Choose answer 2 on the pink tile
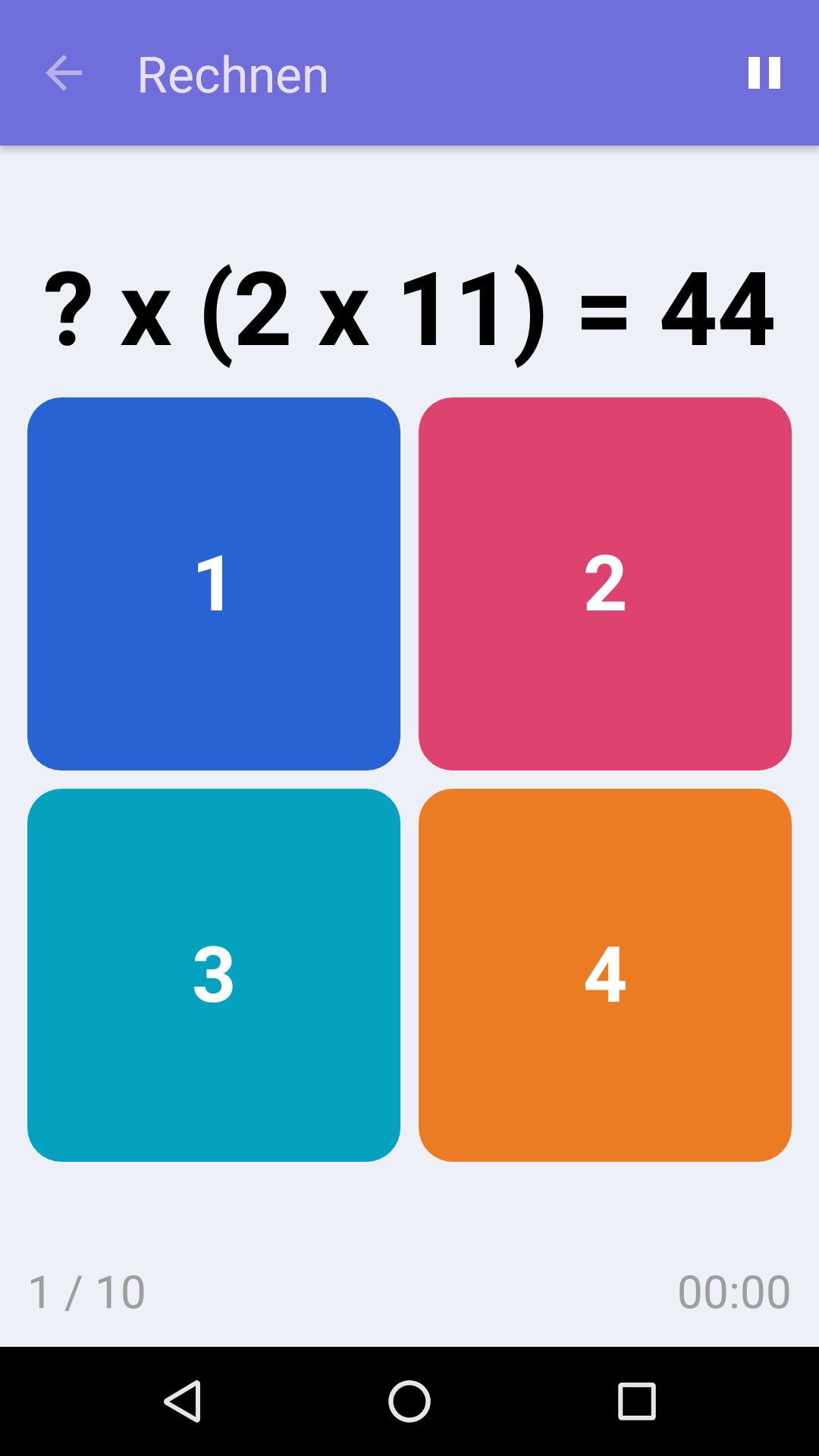The height and width of the screenshot is (1456, 819). pyautogui.click(x=605, y=583)
